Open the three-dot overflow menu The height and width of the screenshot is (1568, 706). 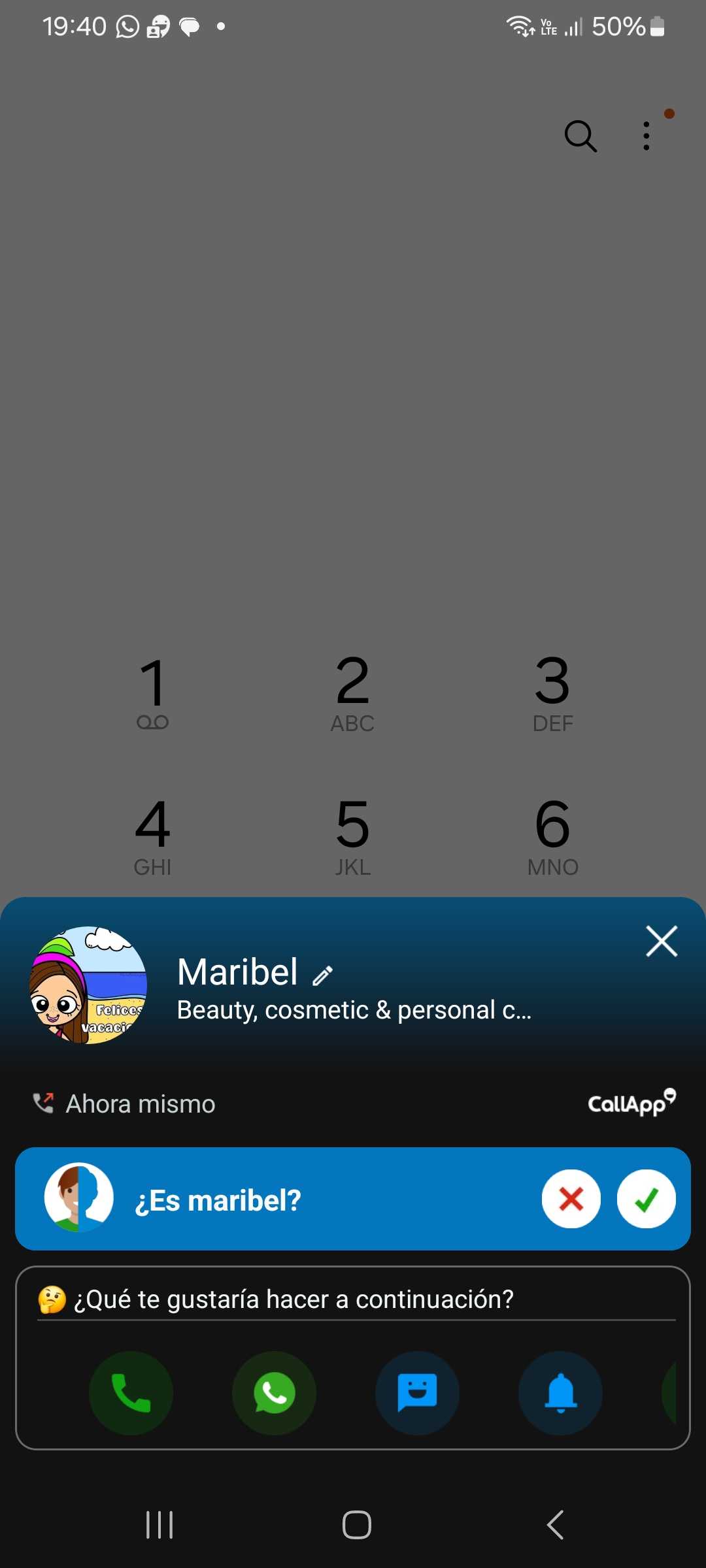tap(647, 136)
